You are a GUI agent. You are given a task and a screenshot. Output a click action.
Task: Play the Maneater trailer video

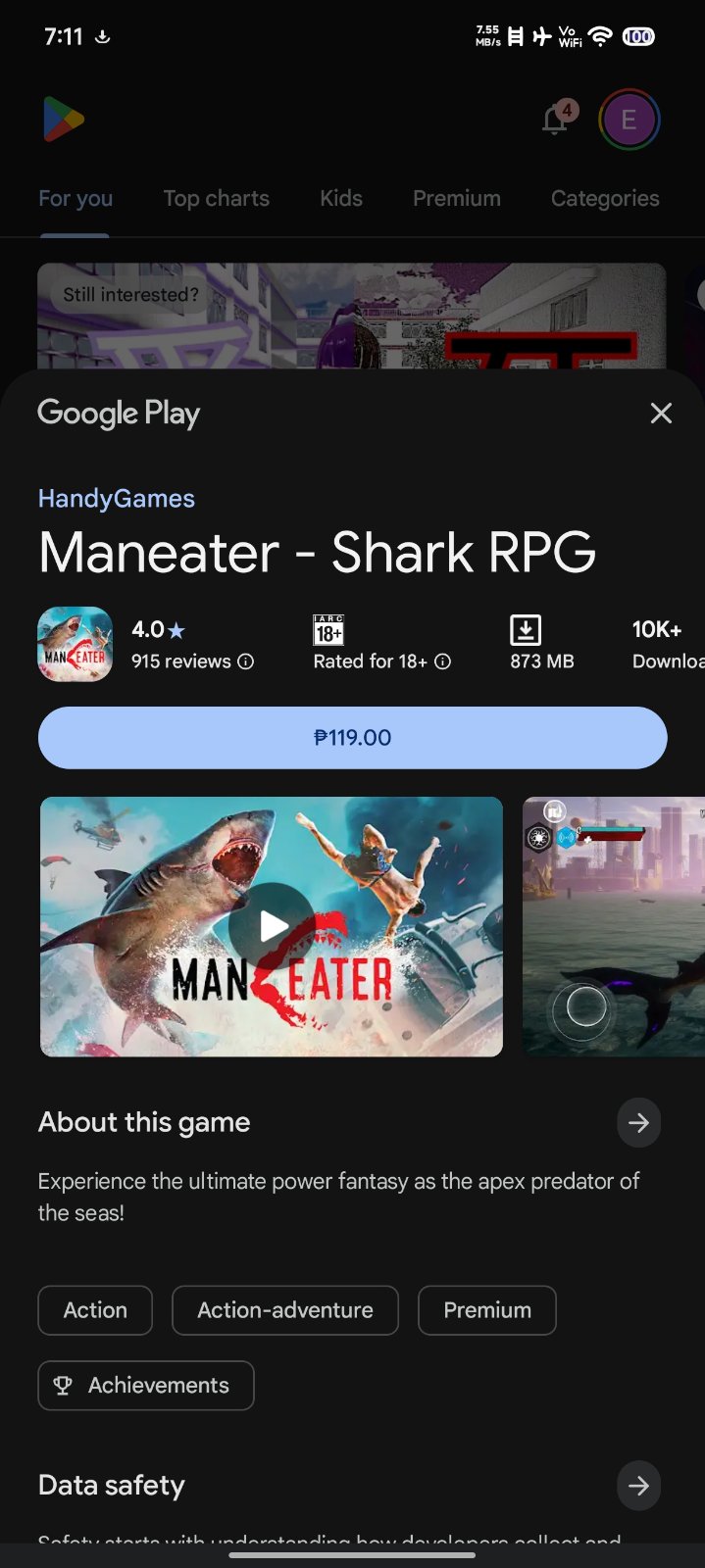click(x=272, y=926)
